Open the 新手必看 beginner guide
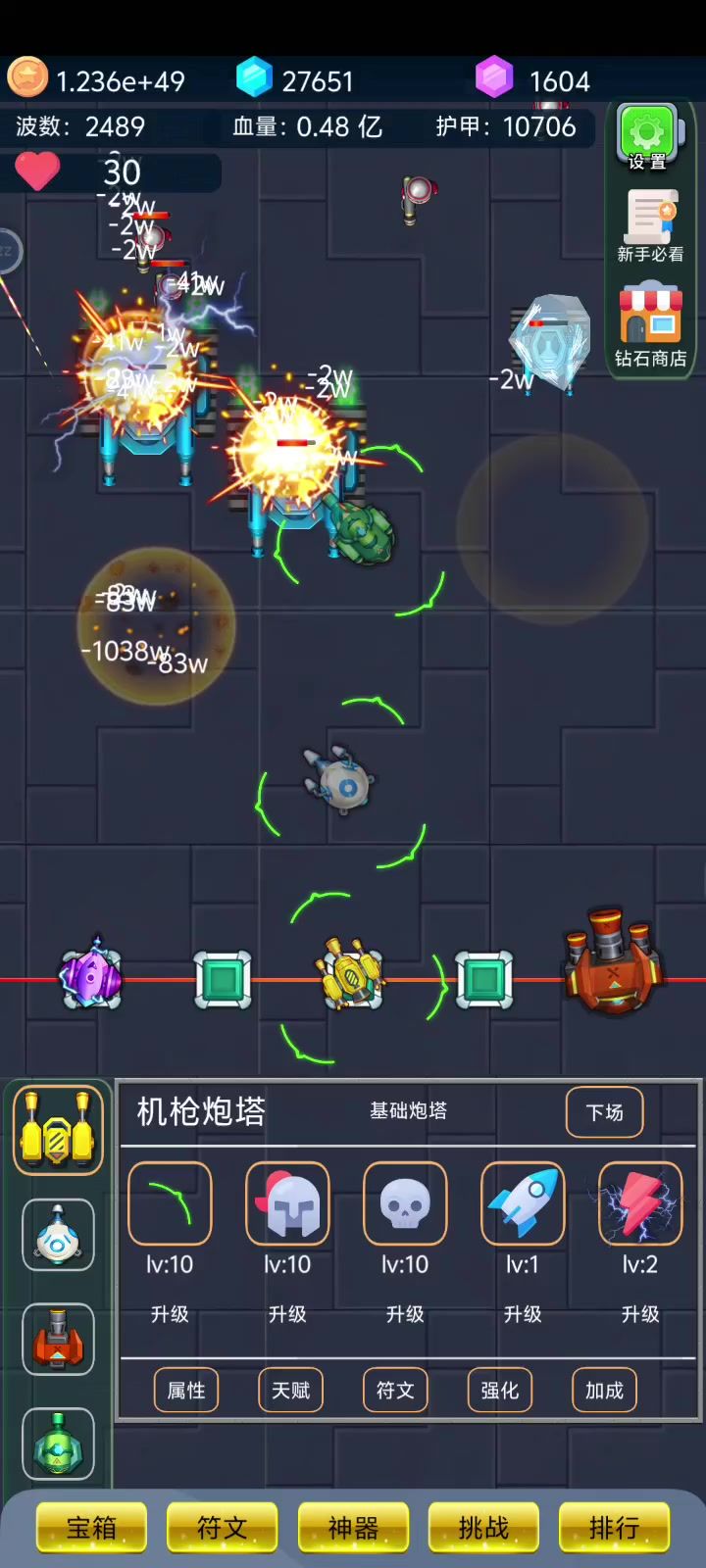 click(x=650, y=227)
